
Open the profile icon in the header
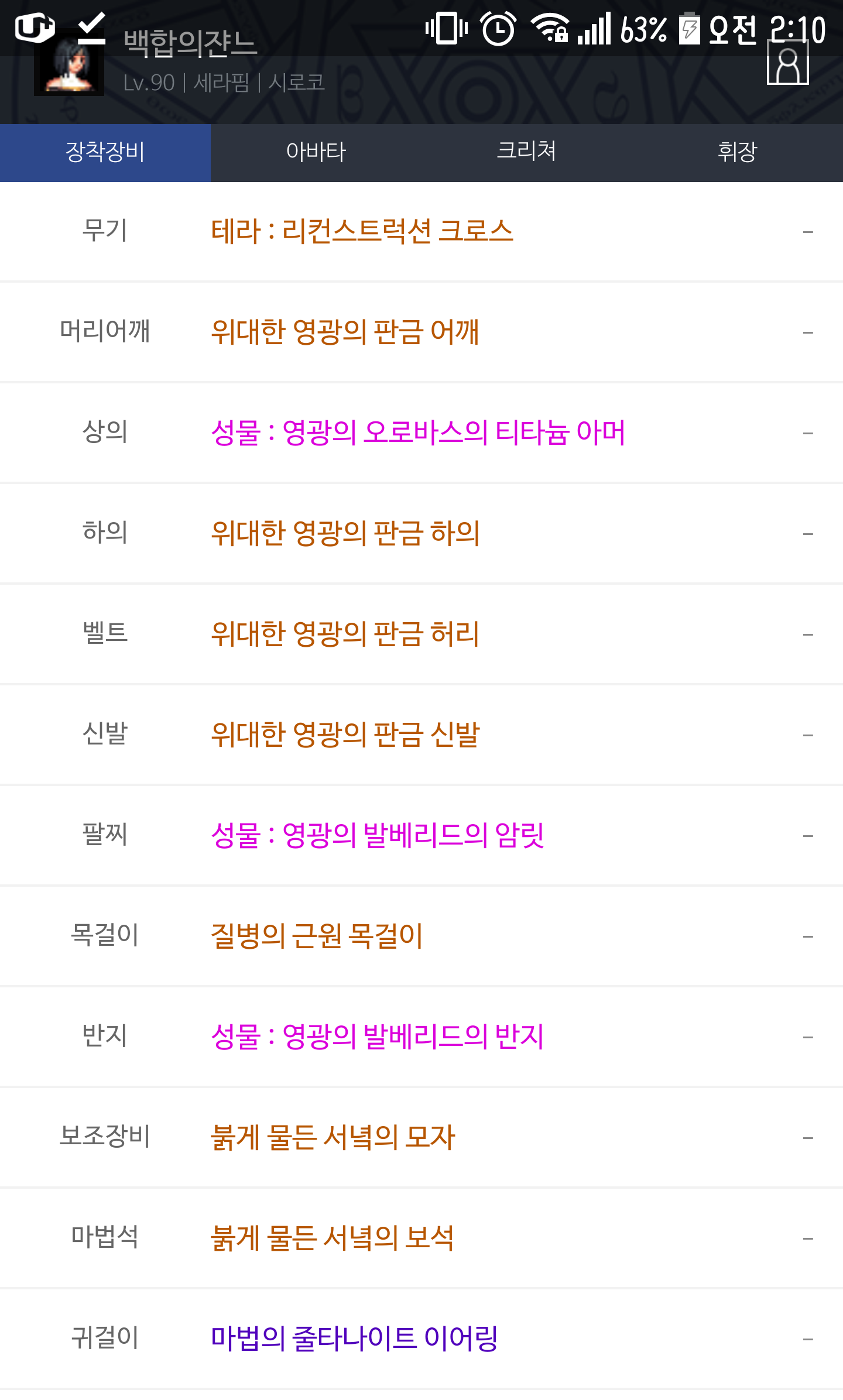point(787,63)
